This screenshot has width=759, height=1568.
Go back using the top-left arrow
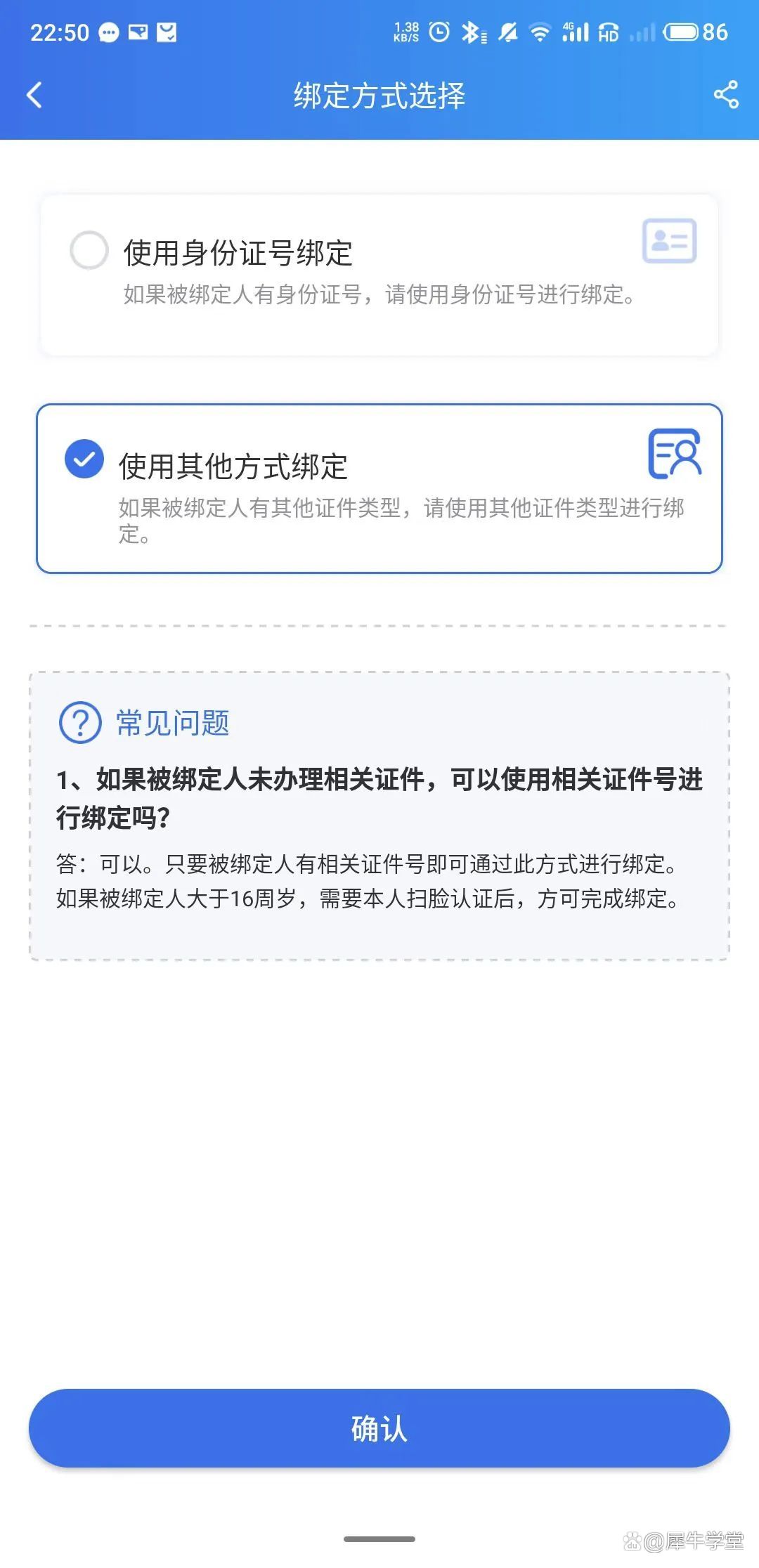click(x=34, y=95)
